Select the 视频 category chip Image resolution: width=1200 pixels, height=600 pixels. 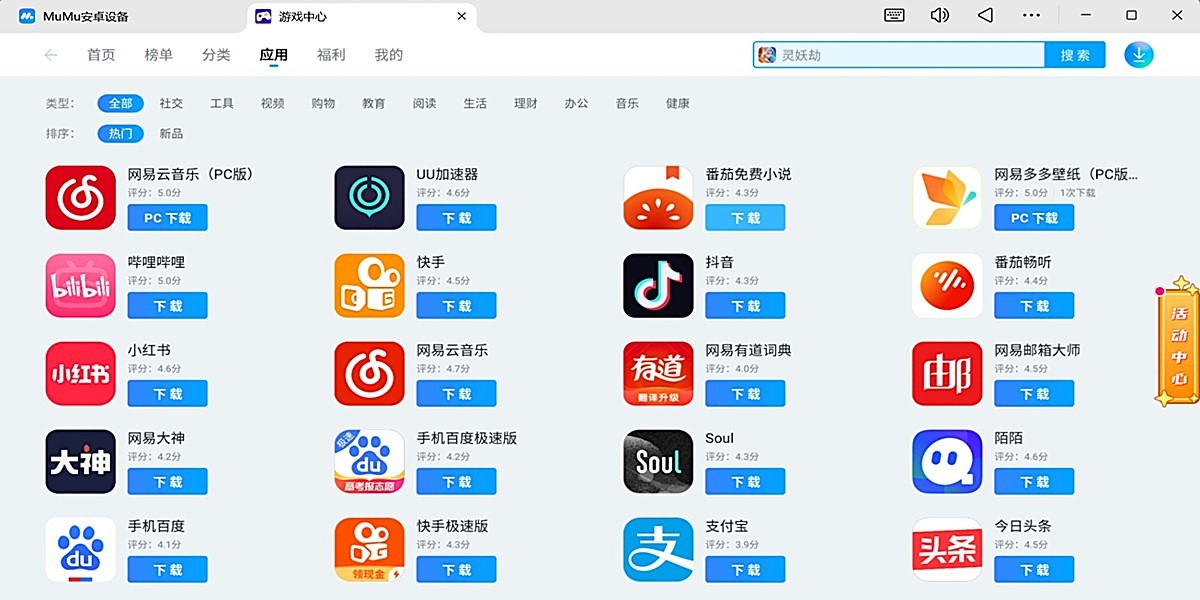[x=272, y=103]
